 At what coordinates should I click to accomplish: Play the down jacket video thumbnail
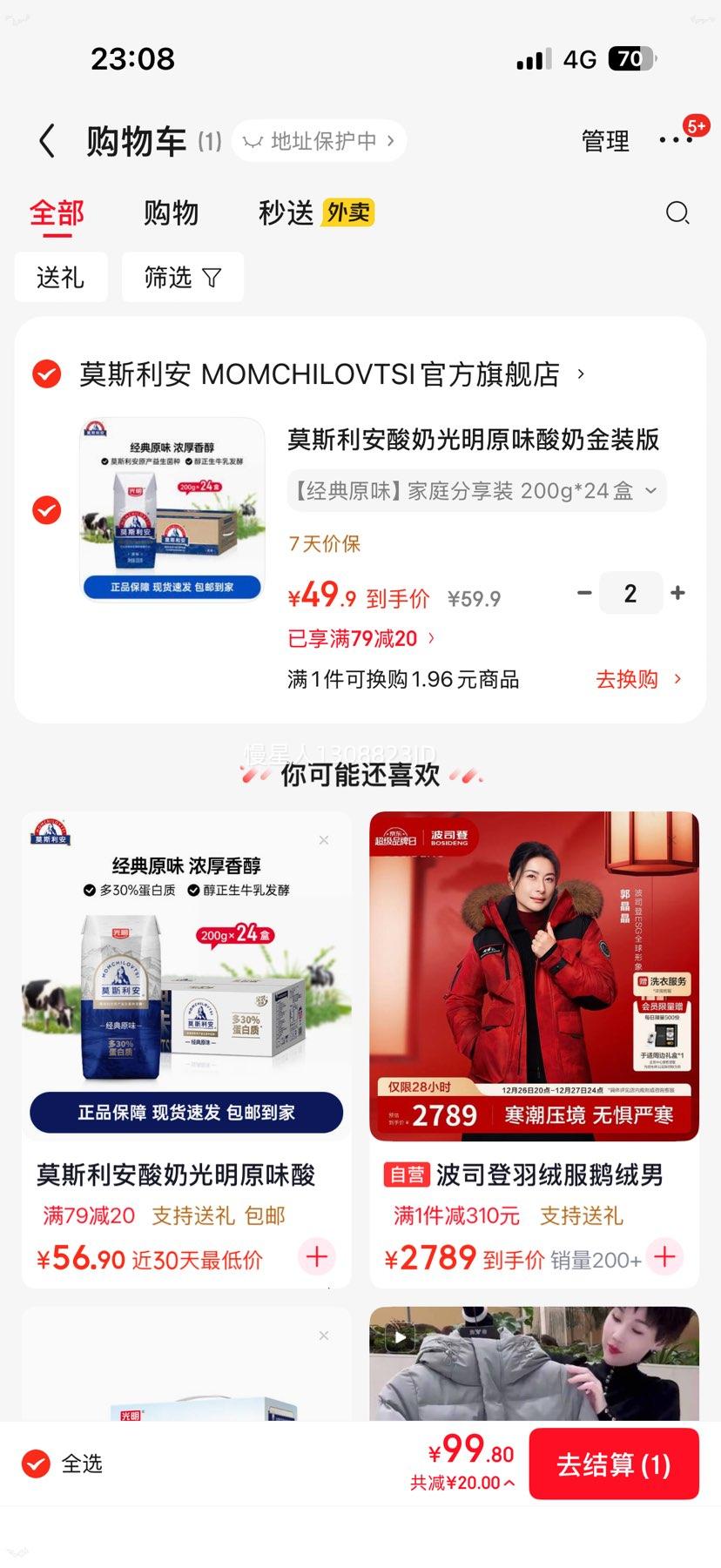pyautogui.click(x=399, y=1338)
